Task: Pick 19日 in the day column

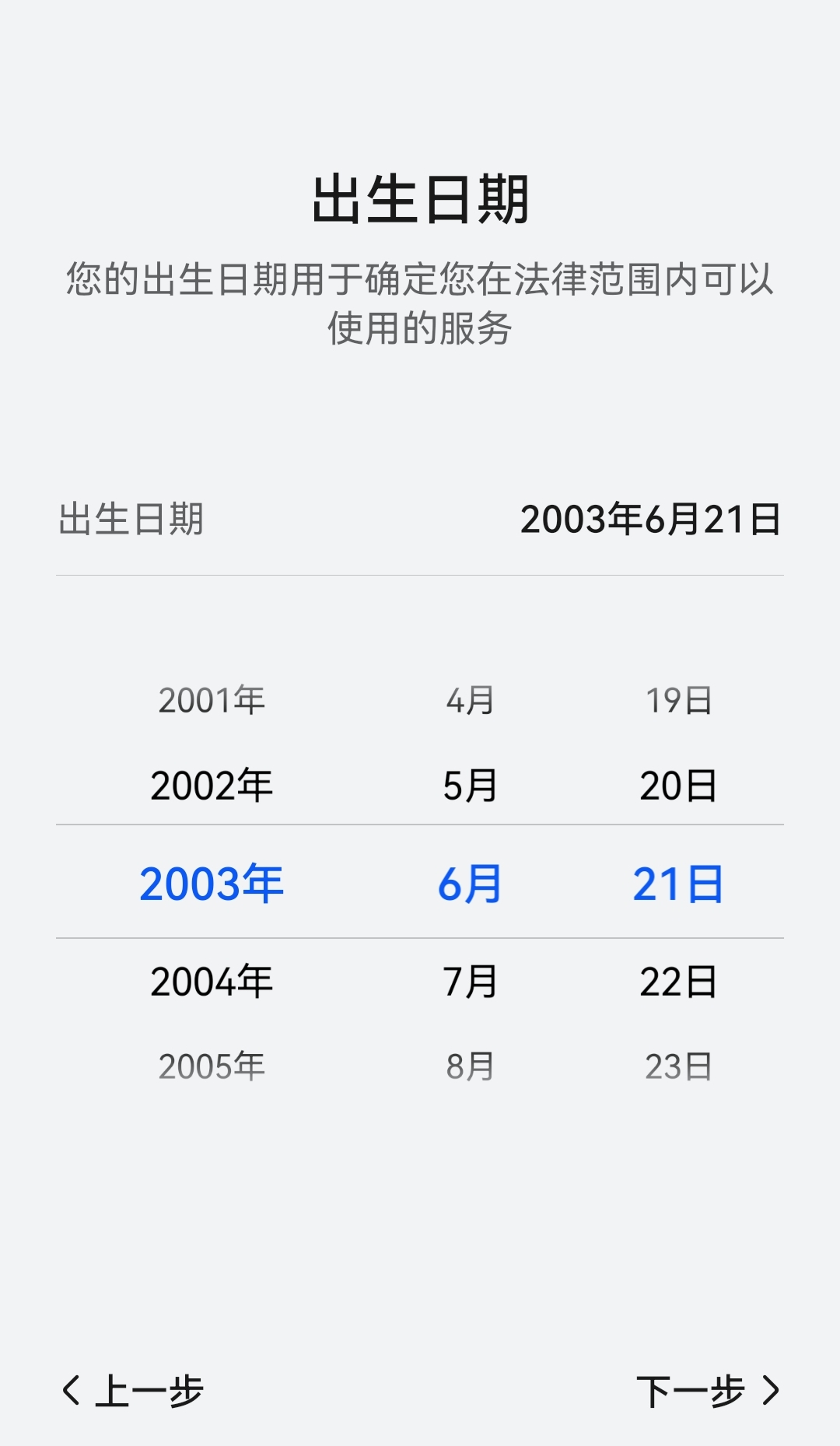Action: (x=678, y=700)
